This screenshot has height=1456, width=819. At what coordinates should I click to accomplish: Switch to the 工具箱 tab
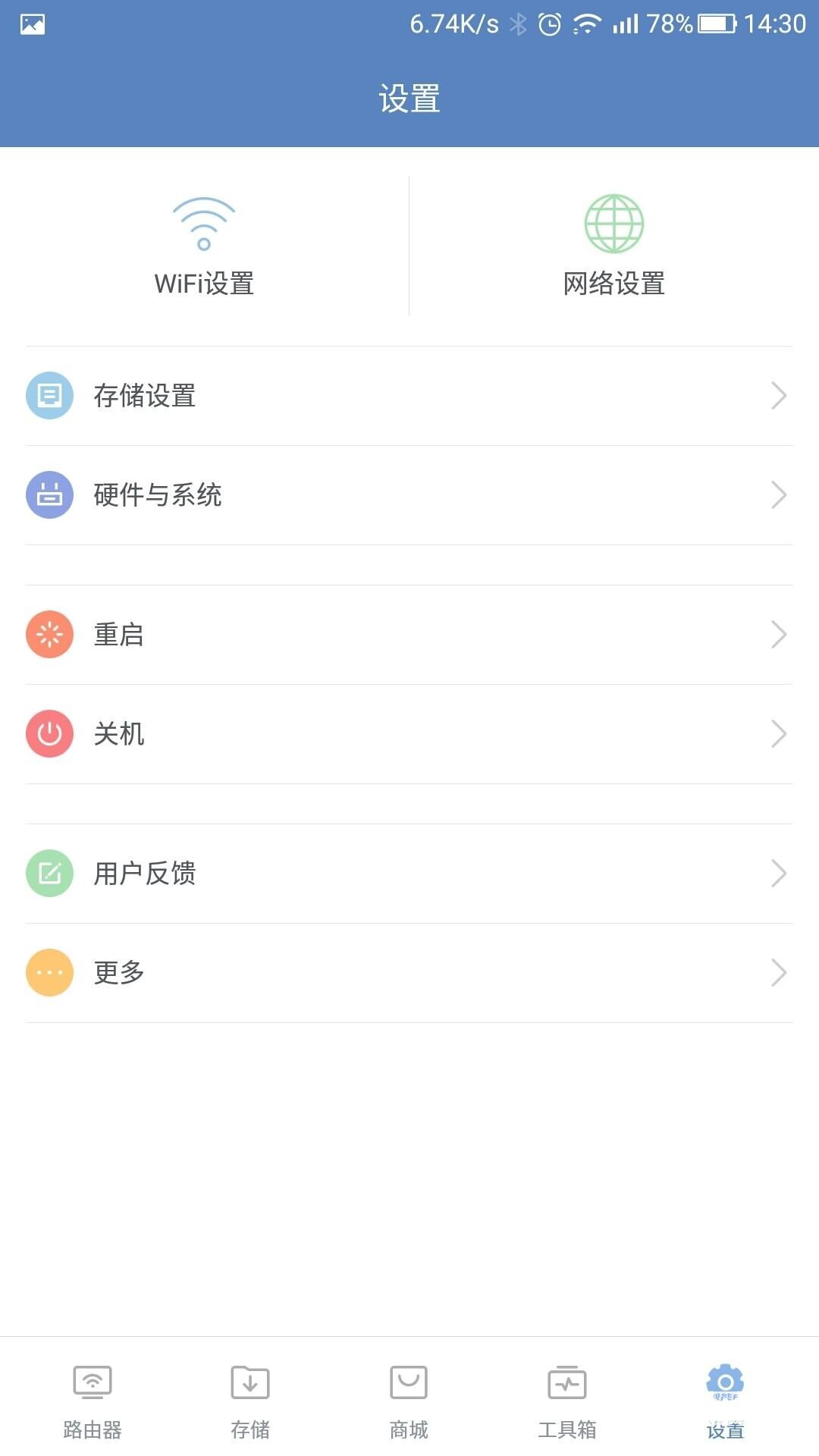tap(566, 1403)
